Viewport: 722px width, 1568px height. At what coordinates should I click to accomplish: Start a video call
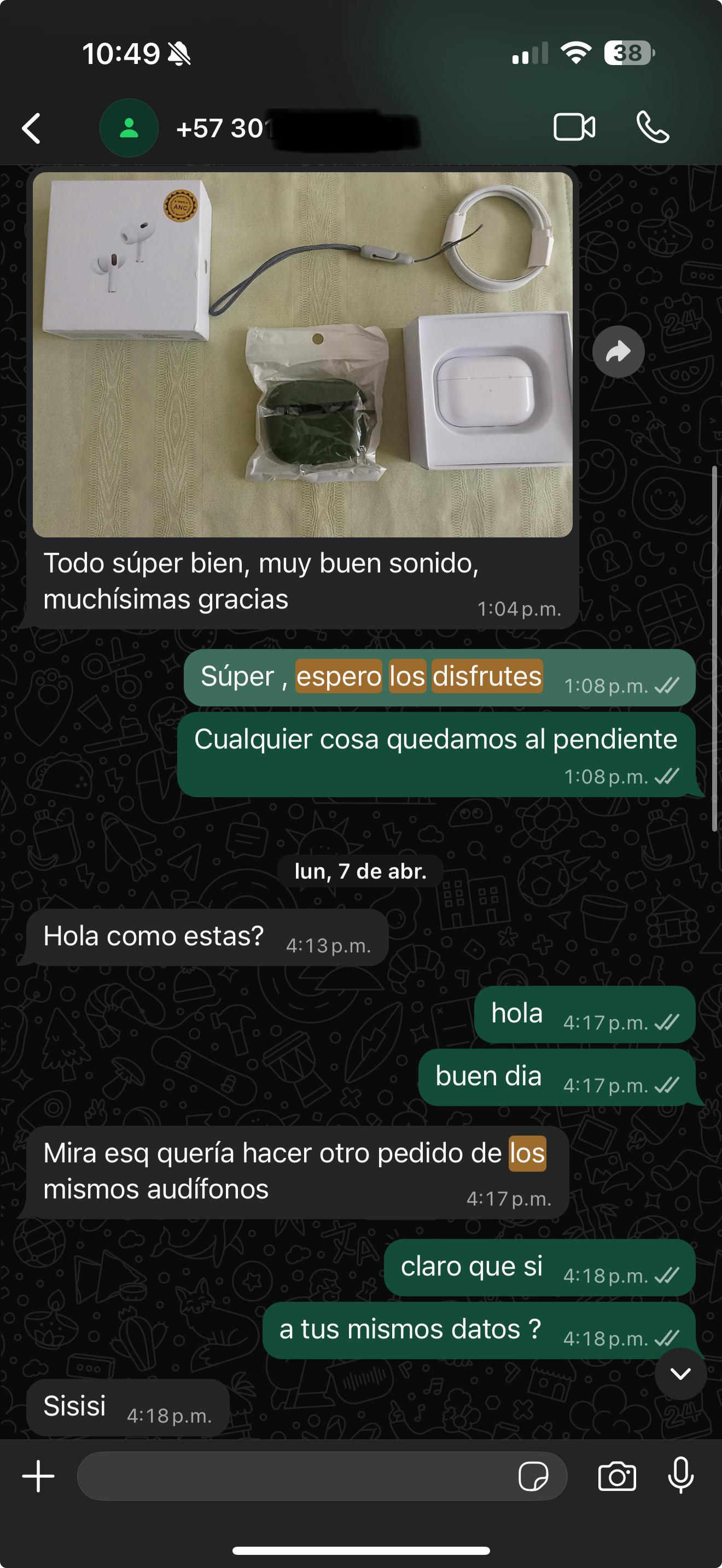[x=574, y=127]
